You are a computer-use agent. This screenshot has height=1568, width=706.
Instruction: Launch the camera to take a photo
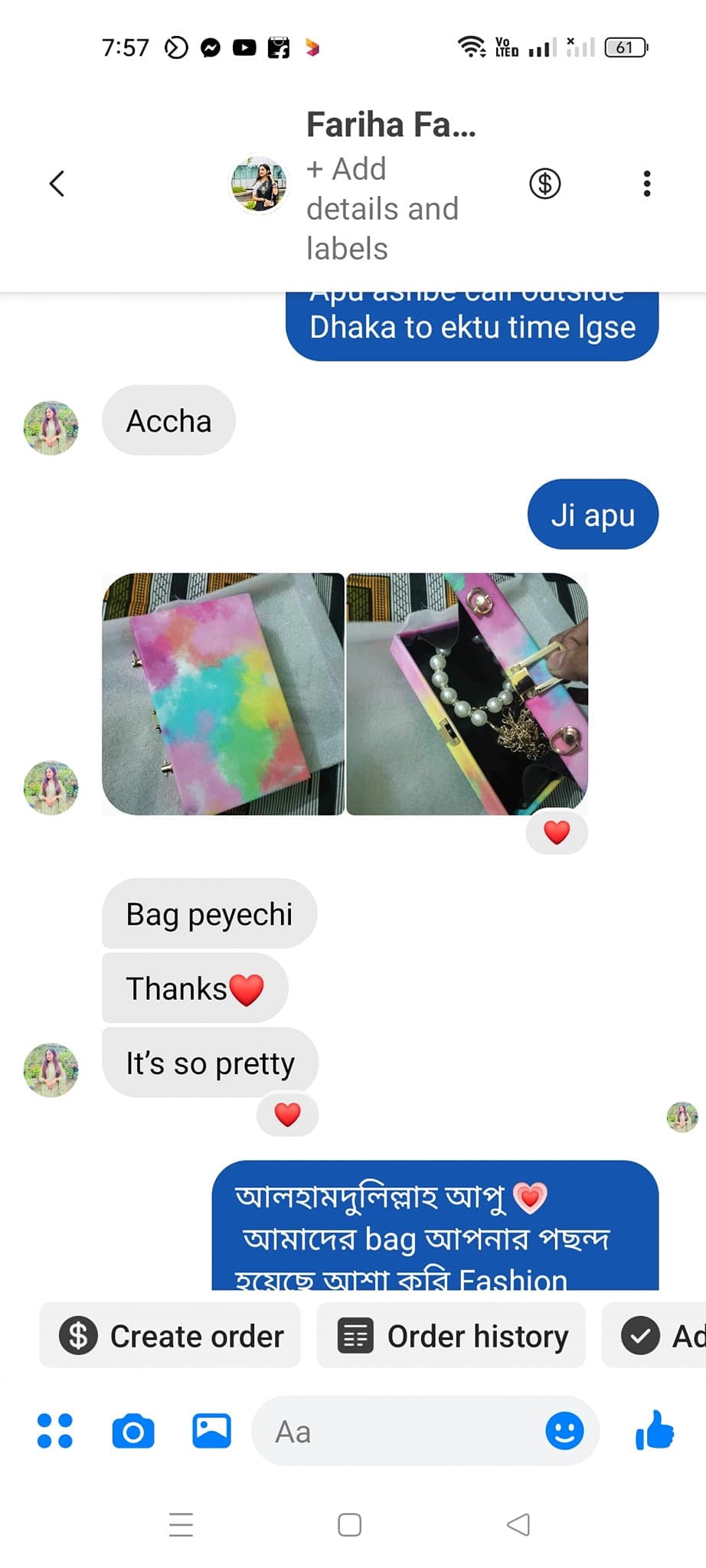click(133, 1431)
